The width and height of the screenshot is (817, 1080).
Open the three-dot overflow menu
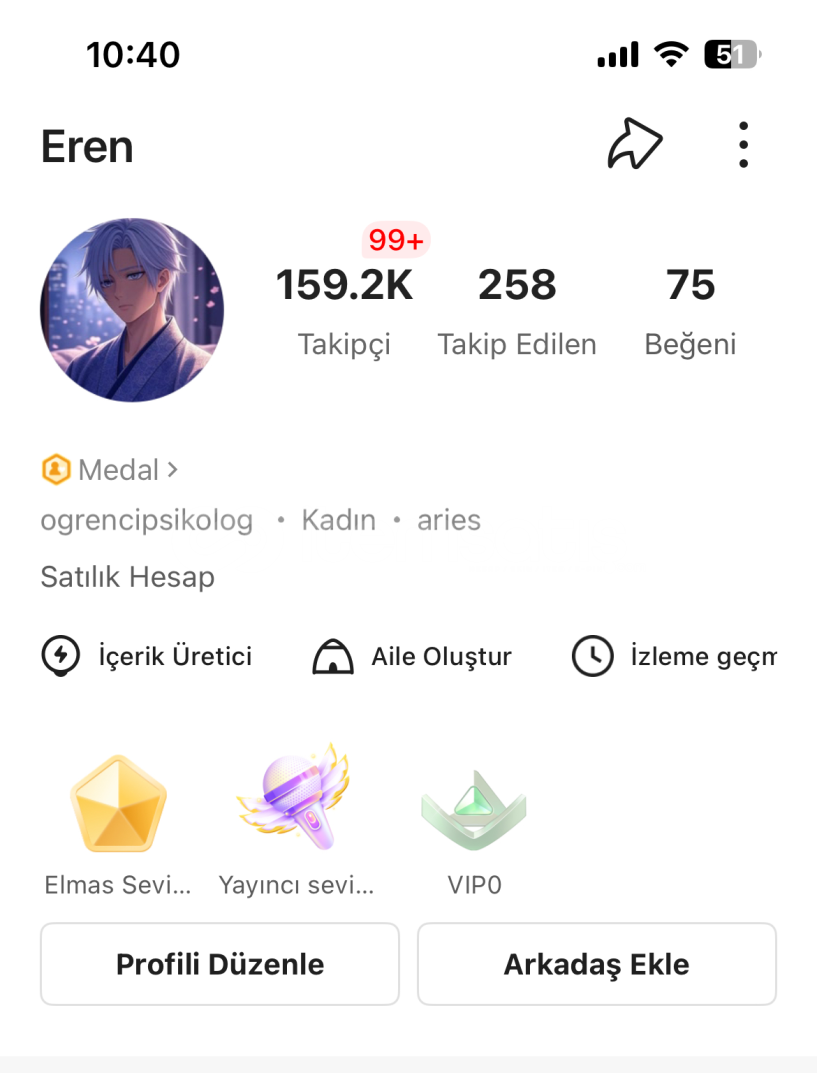click(743, 146)
